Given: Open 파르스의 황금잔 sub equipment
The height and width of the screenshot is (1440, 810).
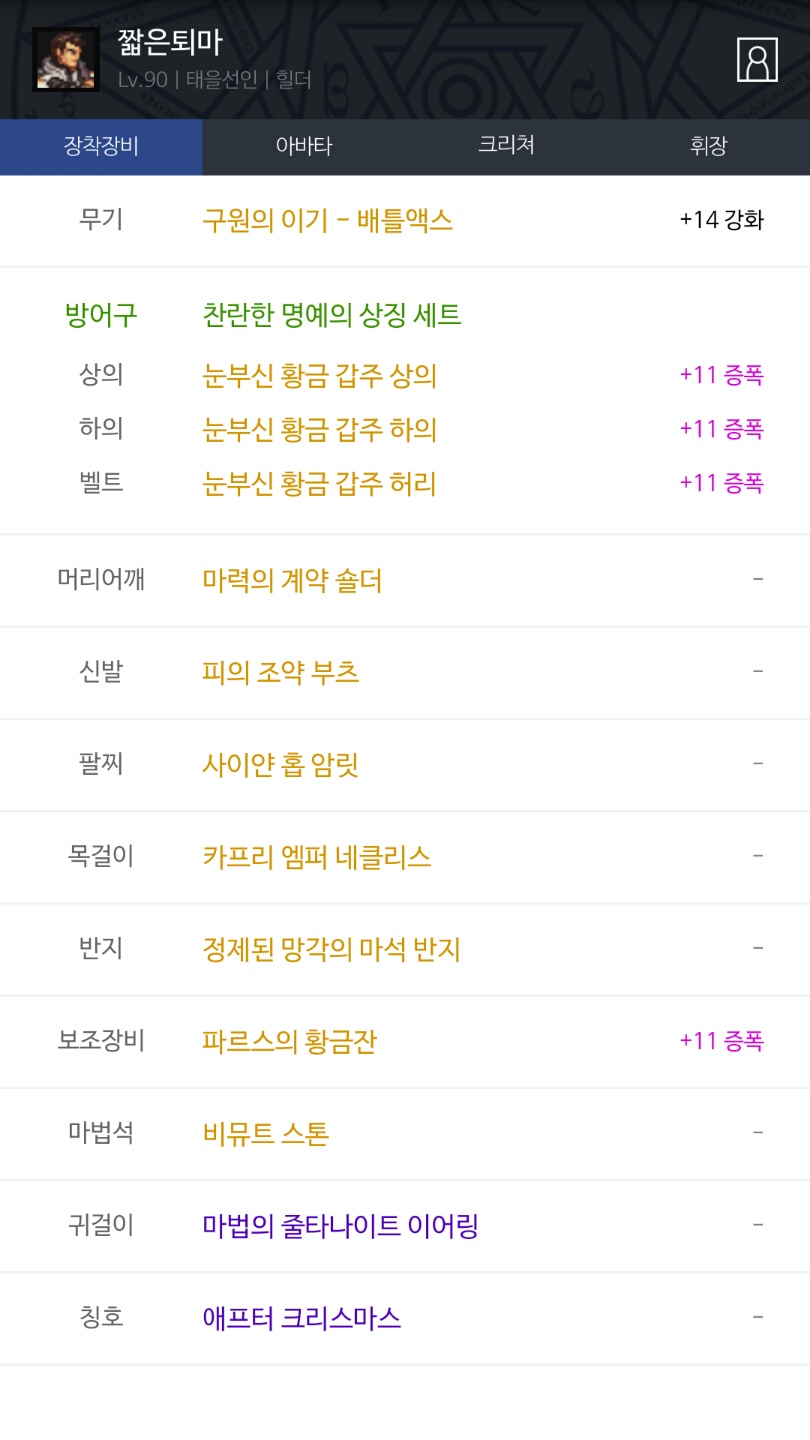Looking at the screenshot, I should click(x=290, y=1042).
